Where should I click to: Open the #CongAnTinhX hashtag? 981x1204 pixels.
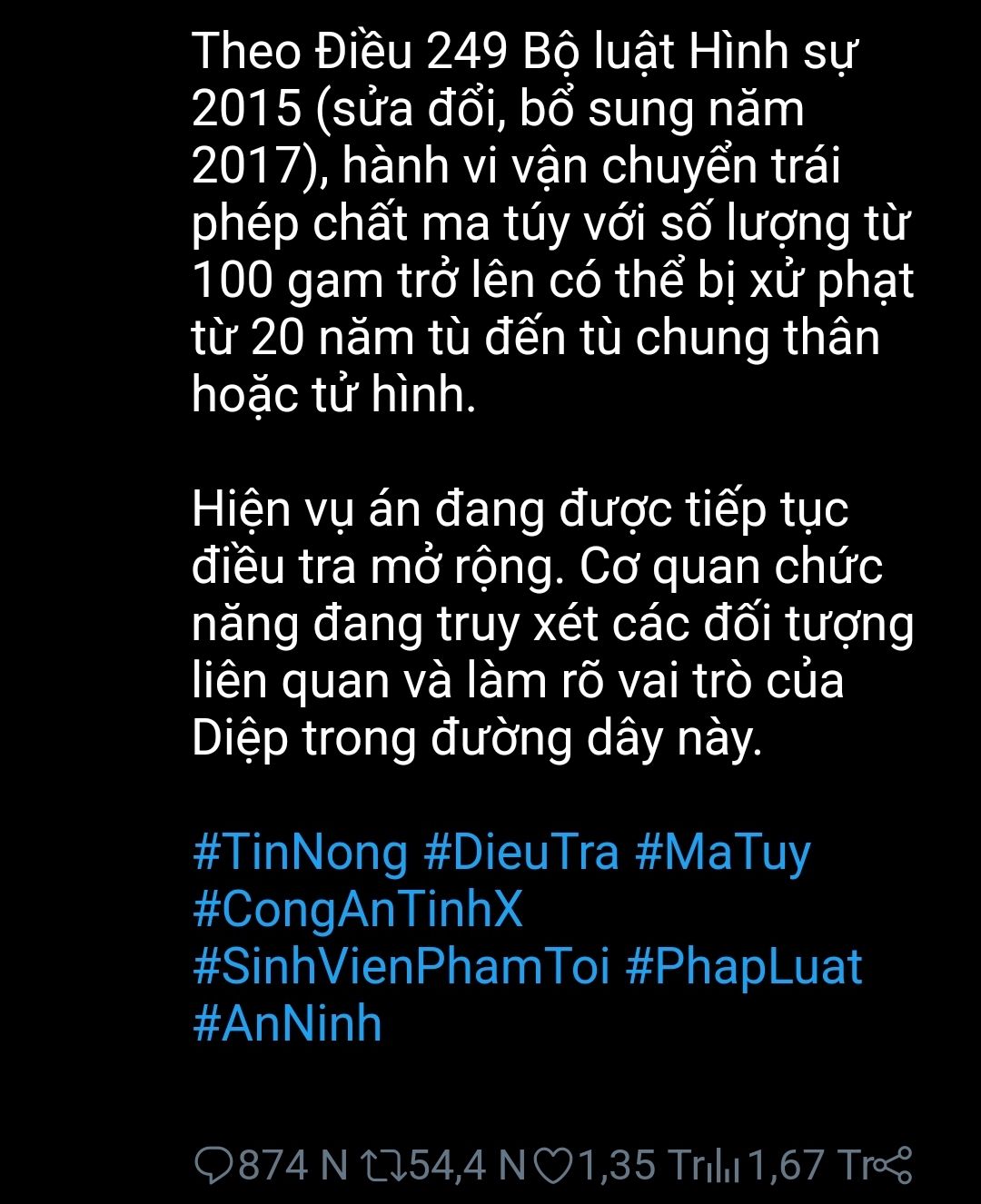click(358, 910)
